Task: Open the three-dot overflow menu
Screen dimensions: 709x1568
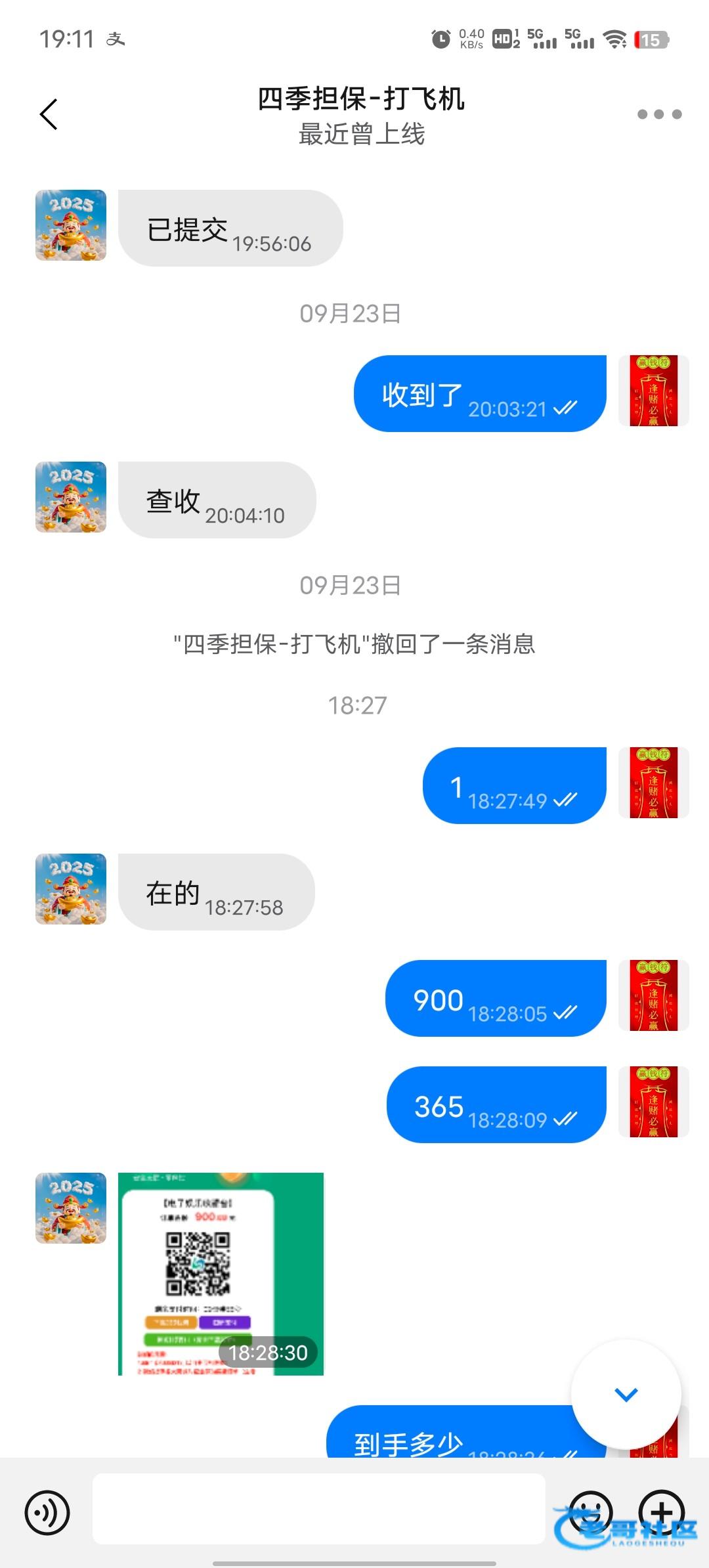Action: pyautogui.click(x=659, y=114)
